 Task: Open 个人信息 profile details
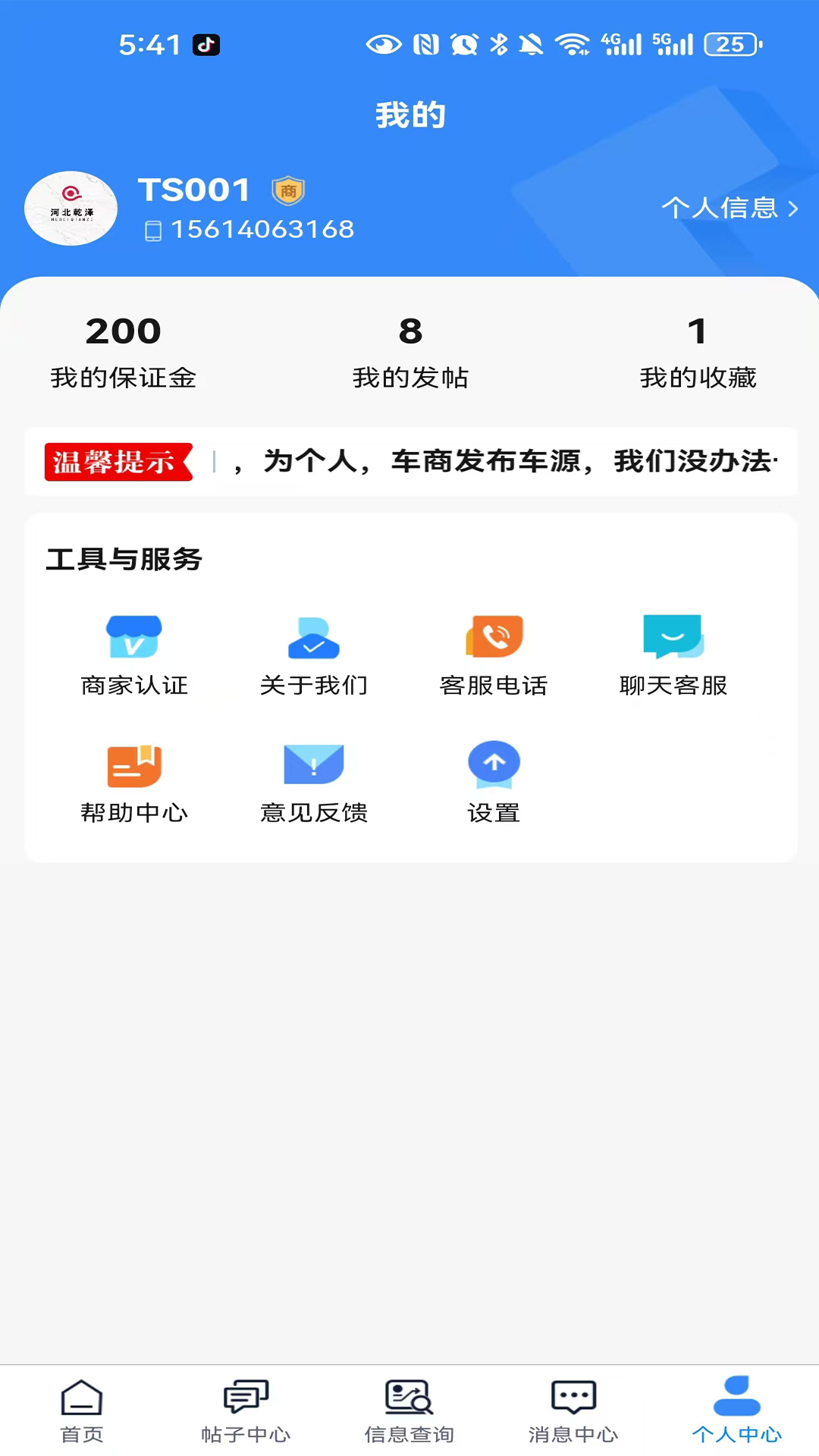730,208
